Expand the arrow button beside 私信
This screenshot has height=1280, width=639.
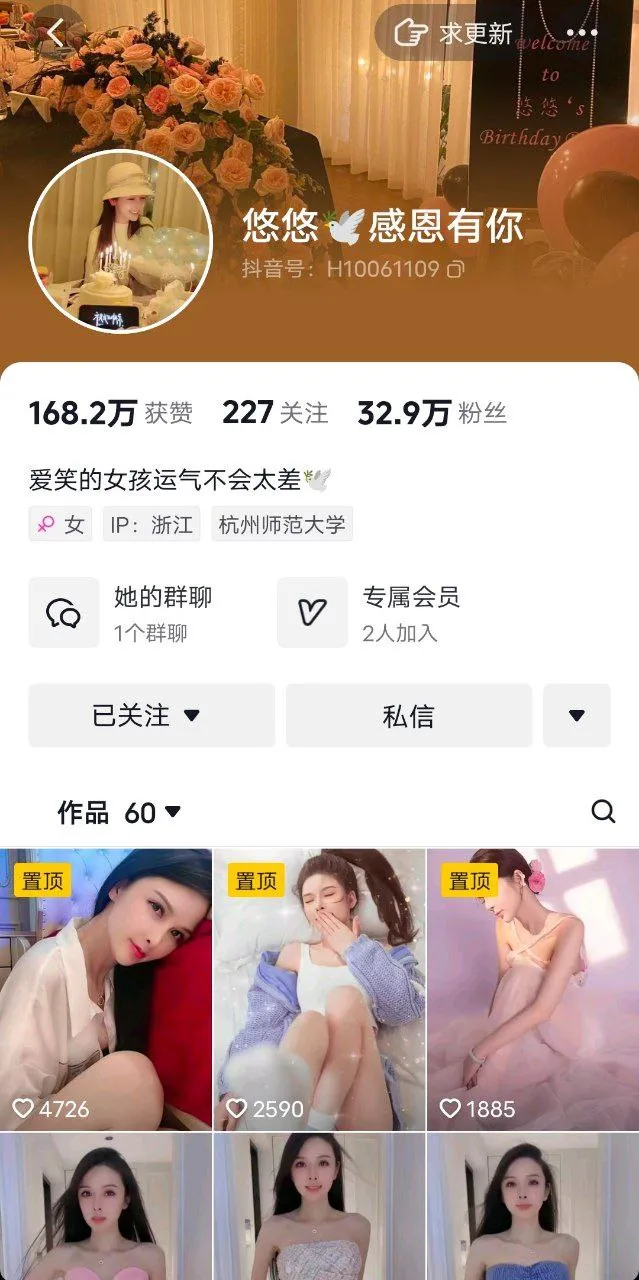(576, 715)
